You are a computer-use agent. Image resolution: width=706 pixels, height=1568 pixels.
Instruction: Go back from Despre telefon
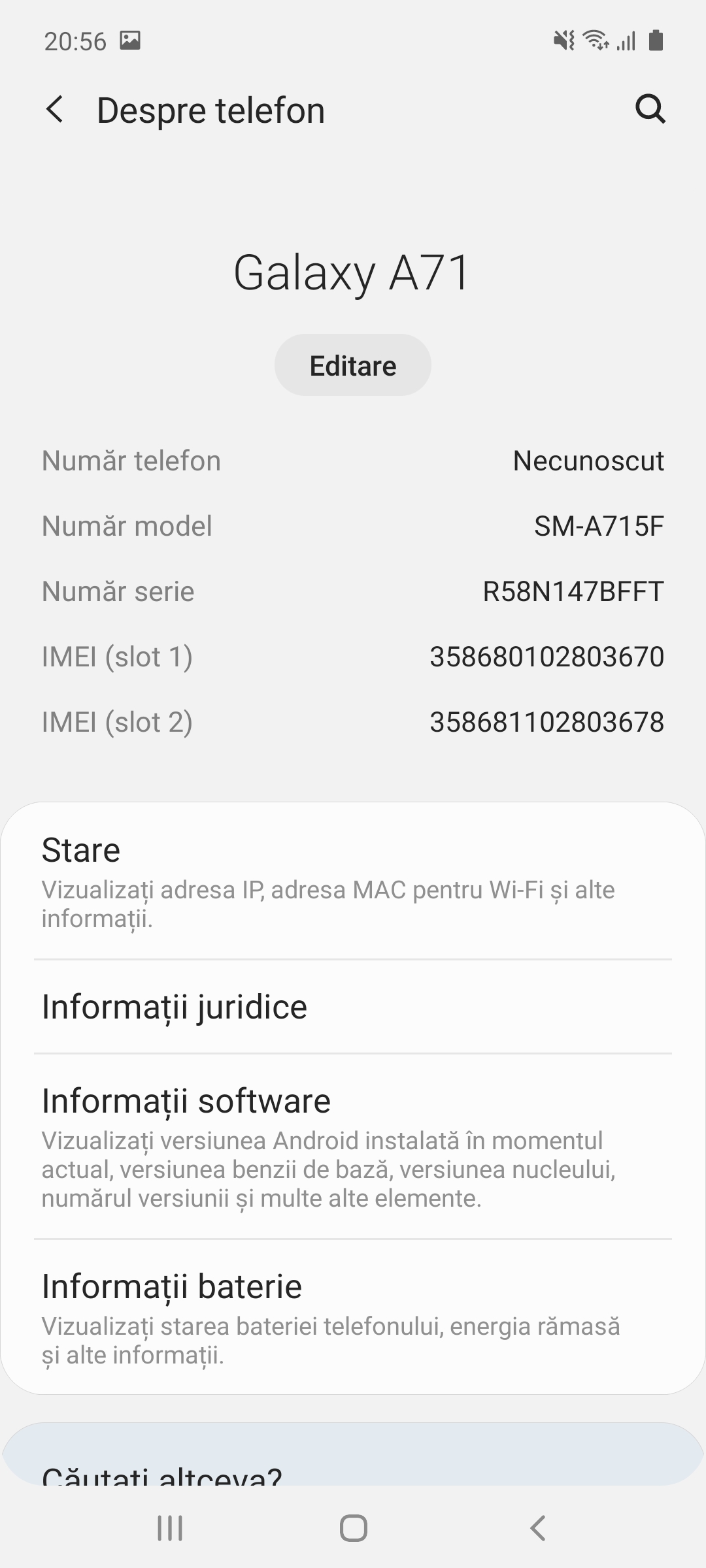(x=55, y=109)
